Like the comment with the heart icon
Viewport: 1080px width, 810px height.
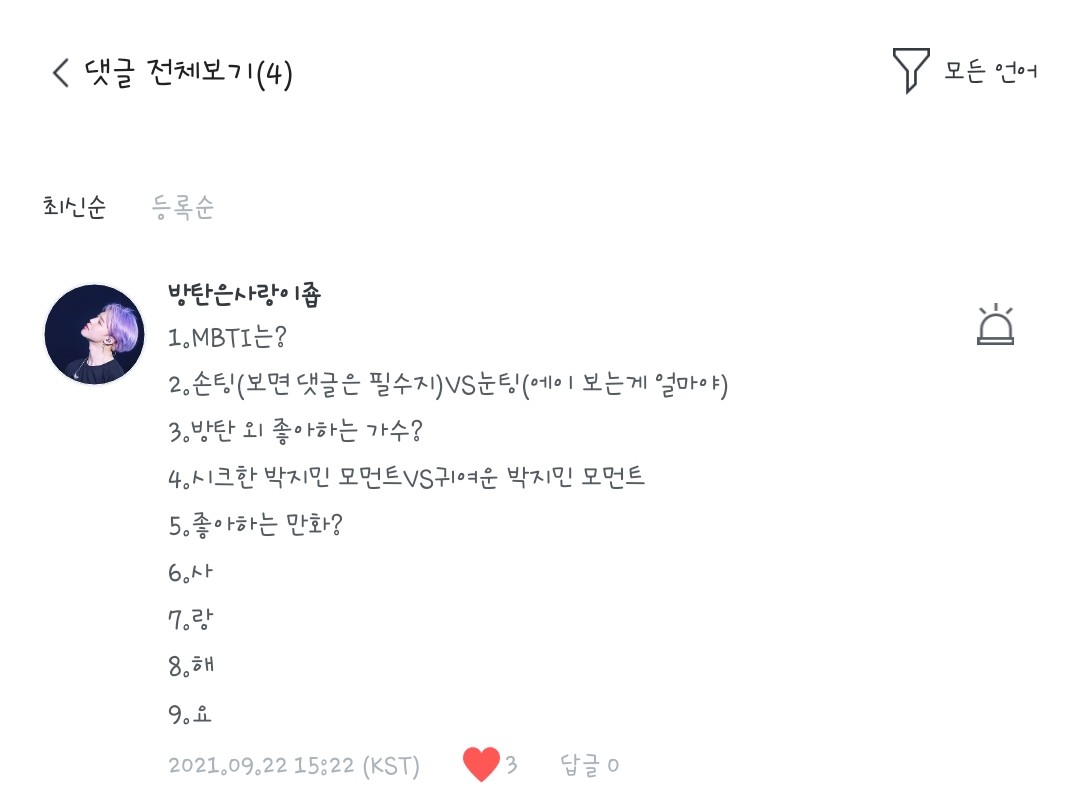(x=481, y=765)
